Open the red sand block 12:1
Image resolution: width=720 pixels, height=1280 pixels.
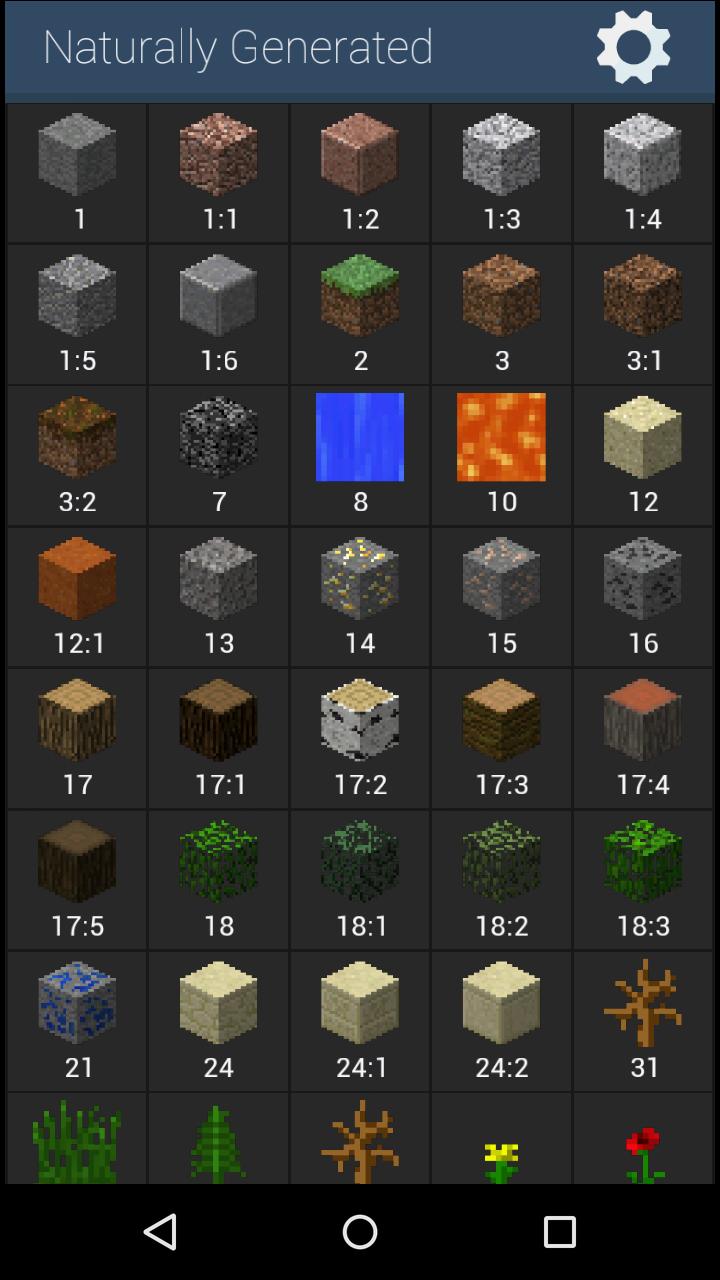point(78,596)
